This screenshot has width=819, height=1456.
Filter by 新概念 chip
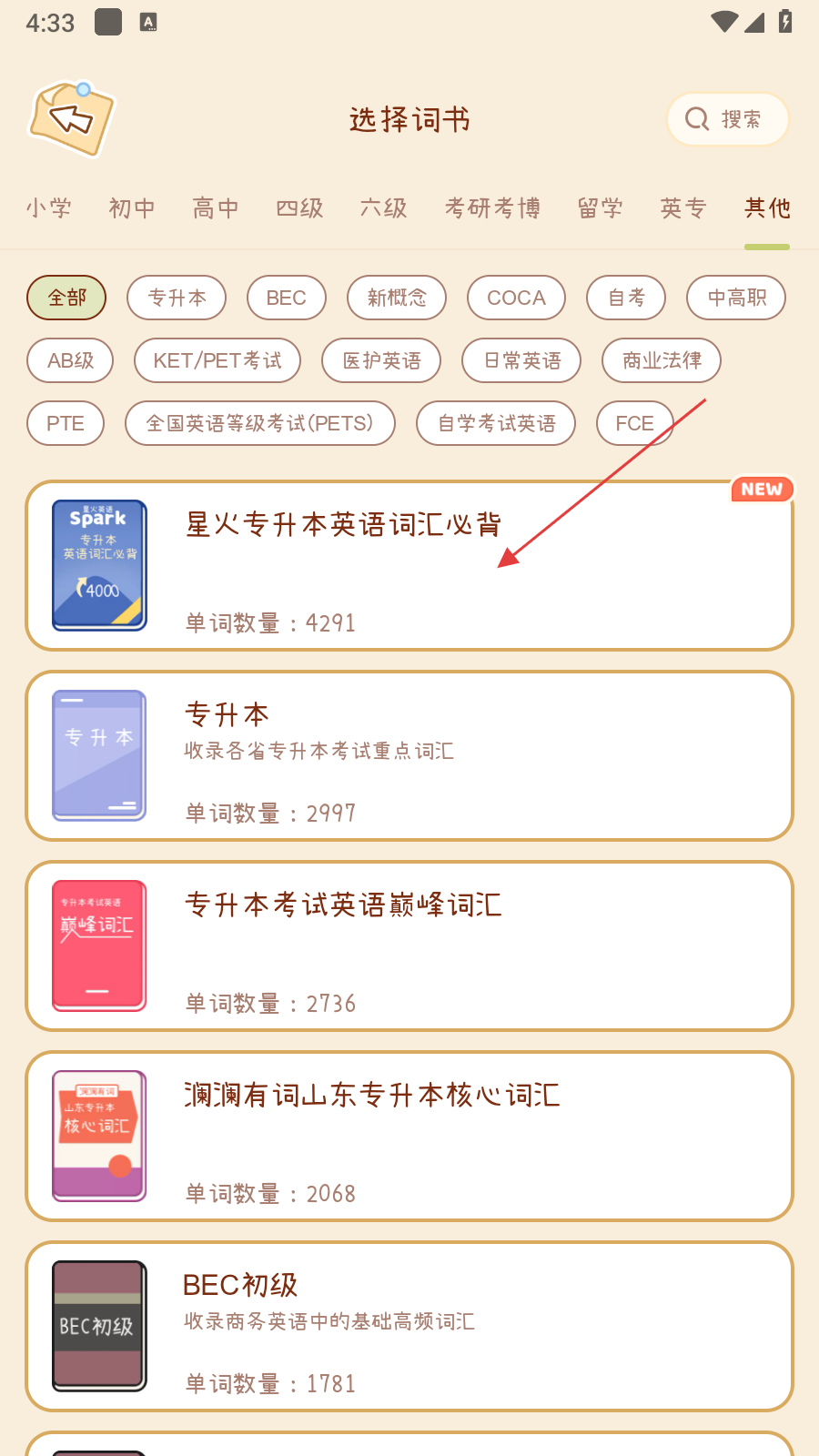[397, 298]
